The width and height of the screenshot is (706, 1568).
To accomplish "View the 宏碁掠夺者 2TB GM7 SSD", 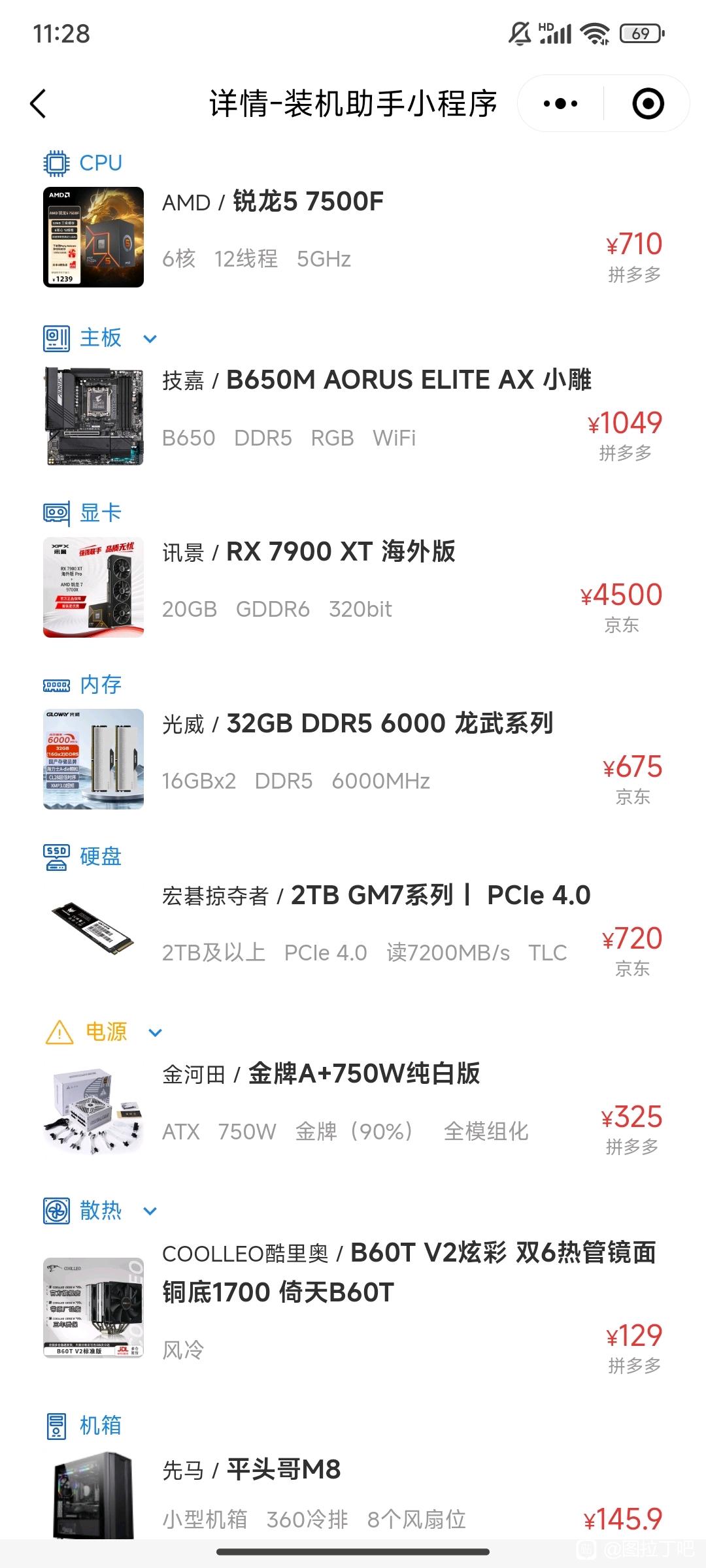I will point(353,931).
